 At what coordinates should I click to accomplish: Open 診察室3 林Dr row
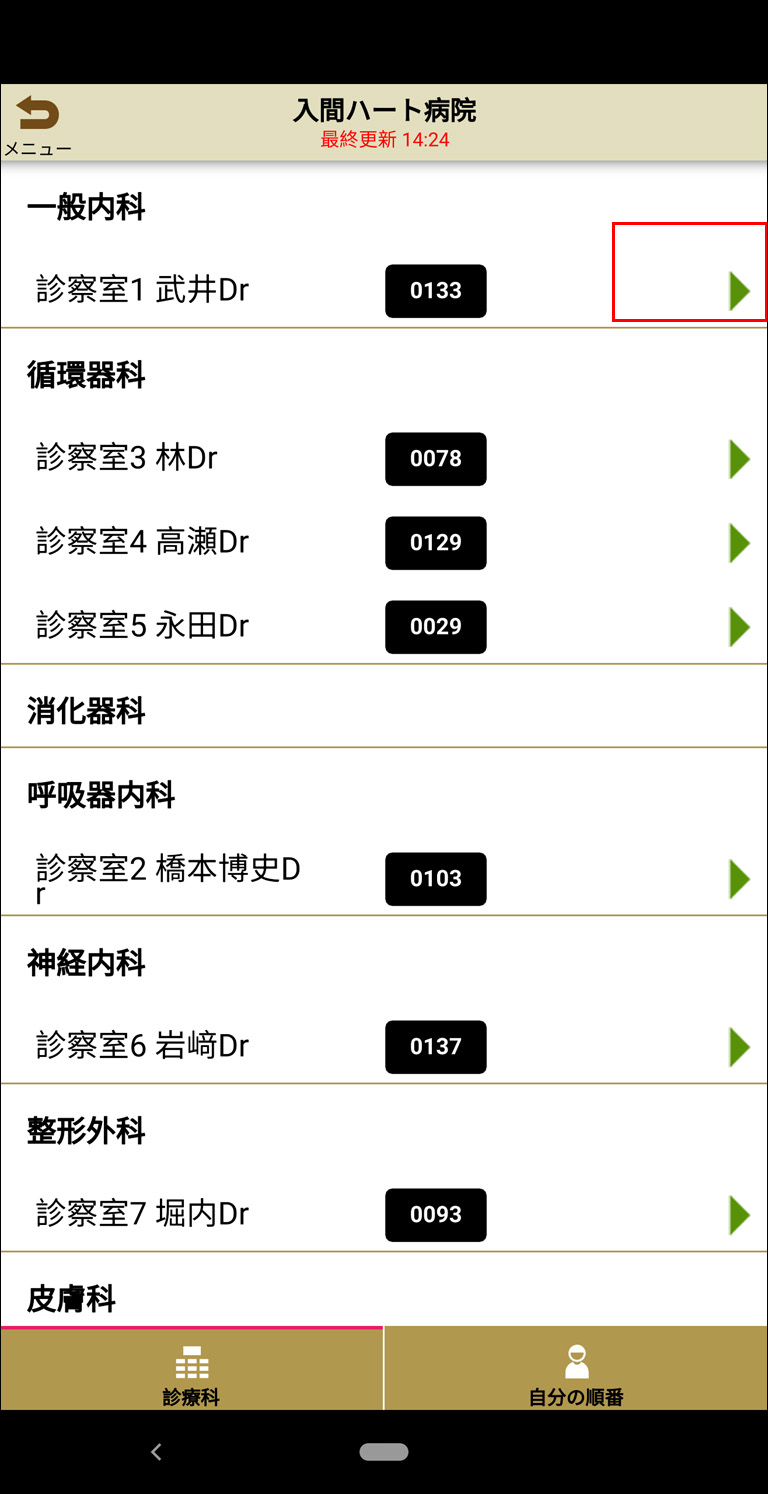click(384, 458)
